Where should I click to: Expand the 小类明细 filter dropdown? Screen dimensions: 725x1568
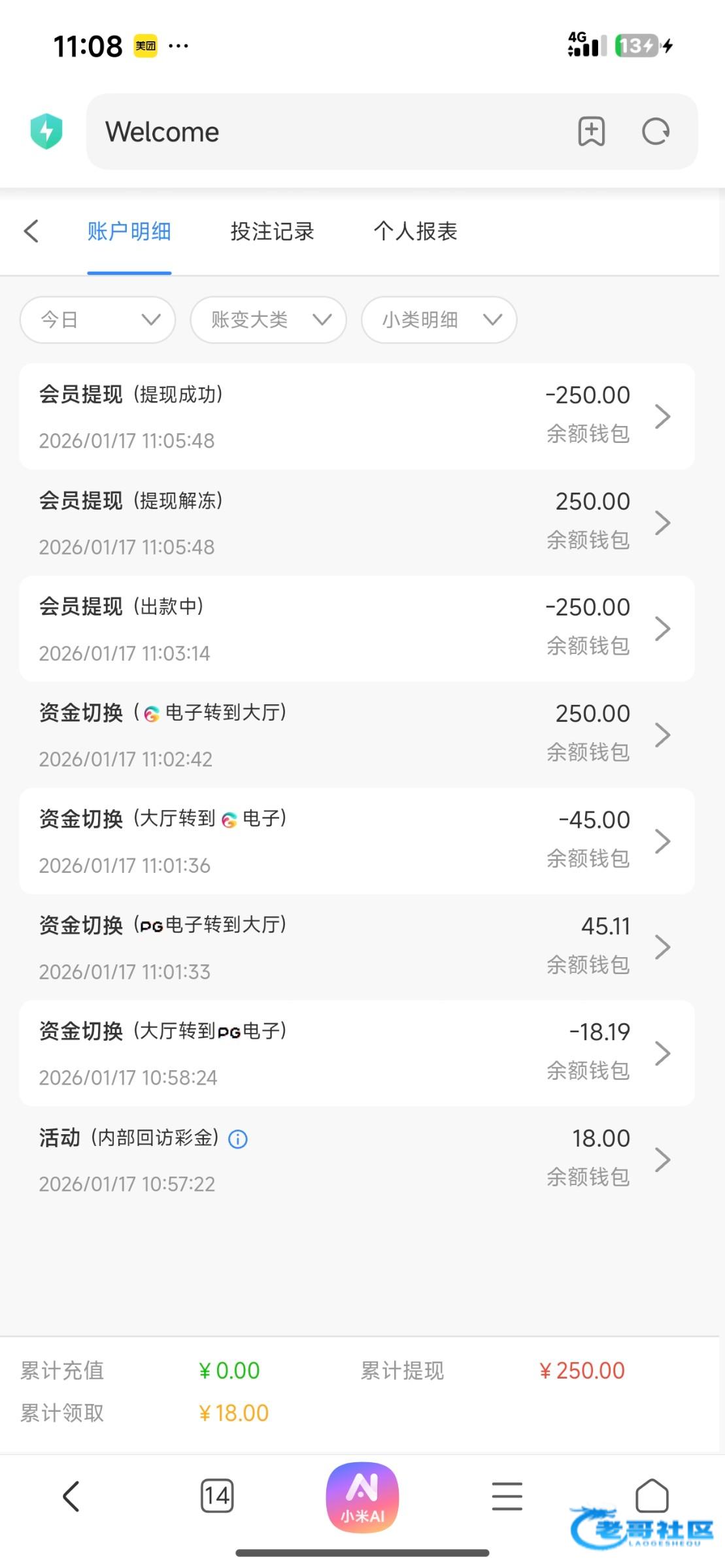pyautogui.click(x=439, y=319)
